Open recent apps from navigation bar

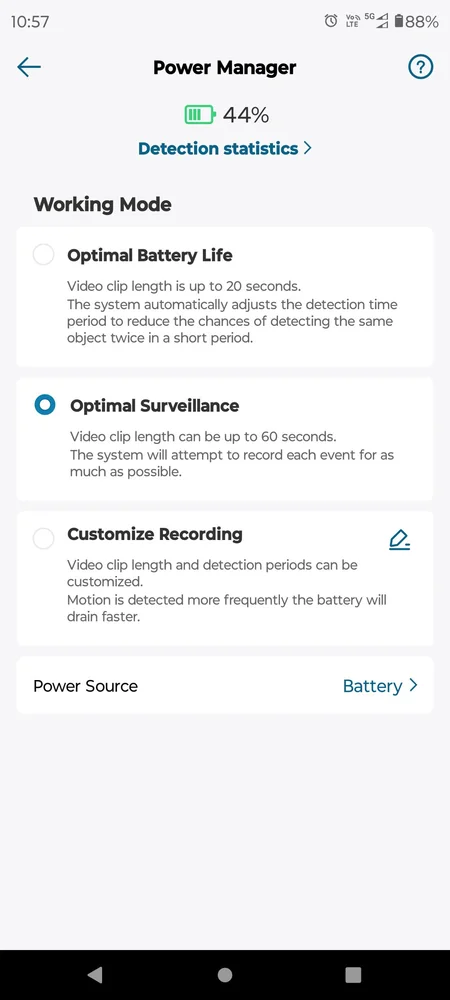click(x=352, y=974)
